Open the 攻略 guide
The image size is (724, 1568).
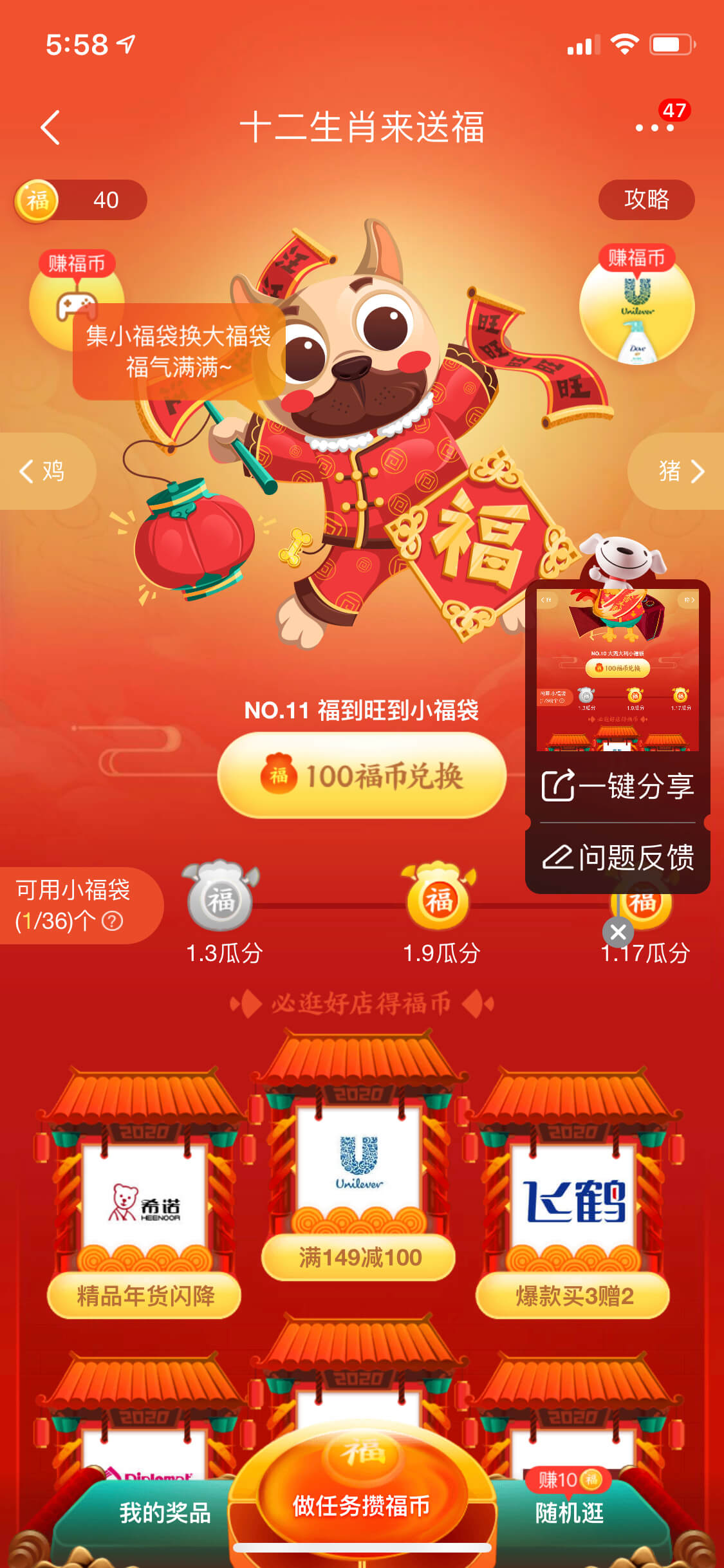646,200
